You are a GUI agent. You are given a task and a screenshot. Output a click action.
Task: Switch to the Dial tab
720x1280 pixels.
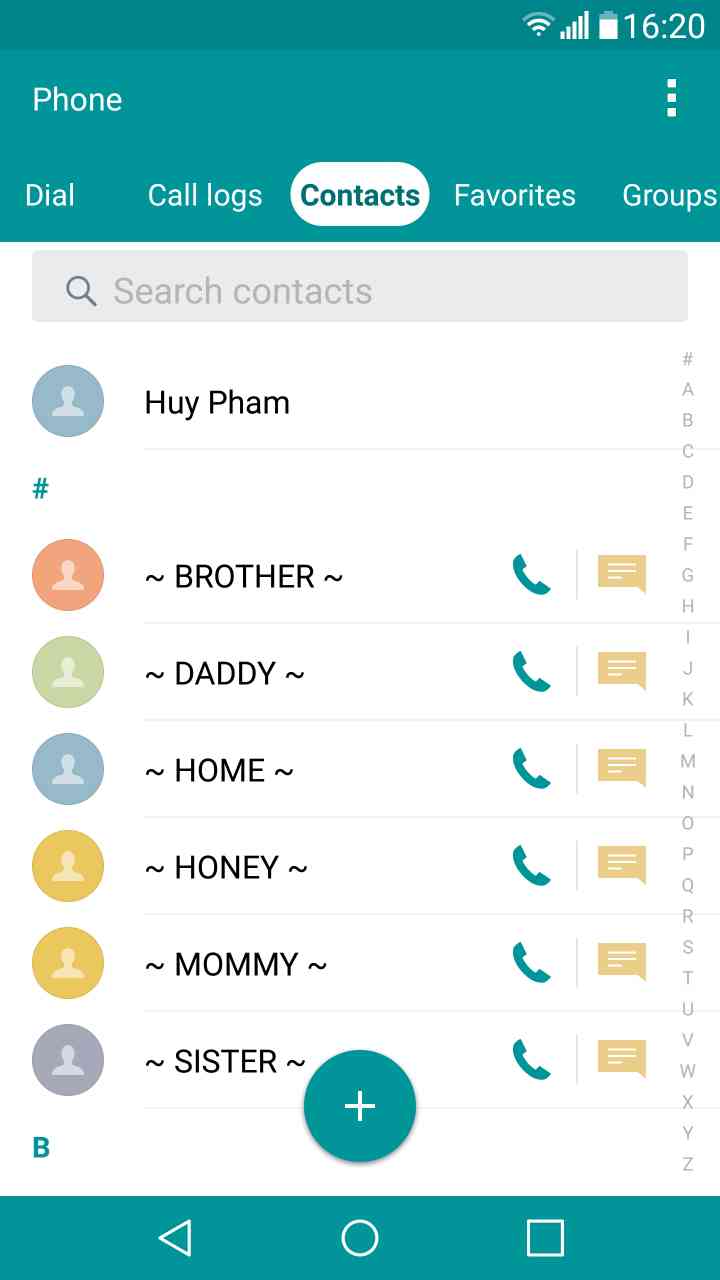tap(50, 195)
